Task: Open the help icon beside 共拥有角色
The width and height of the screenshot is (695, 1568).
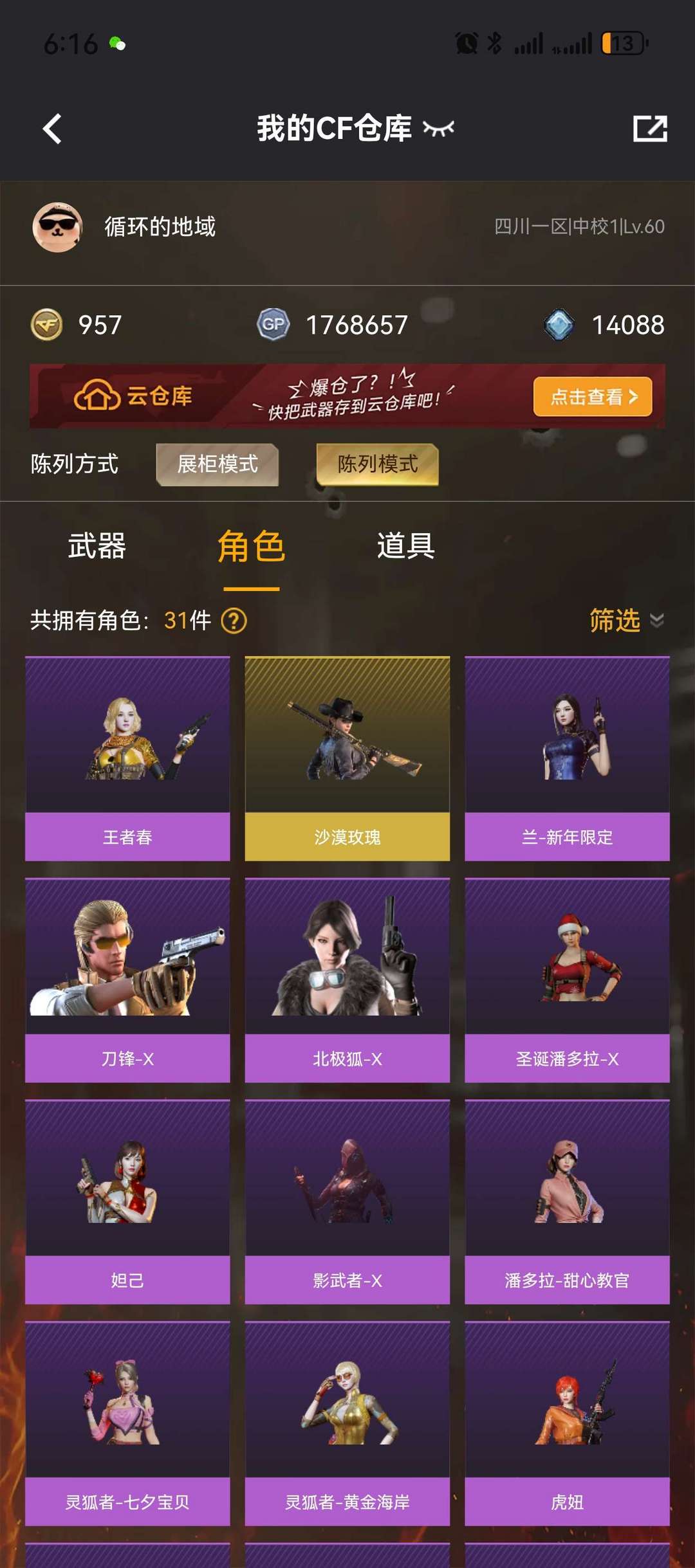Action: point(234,622)
